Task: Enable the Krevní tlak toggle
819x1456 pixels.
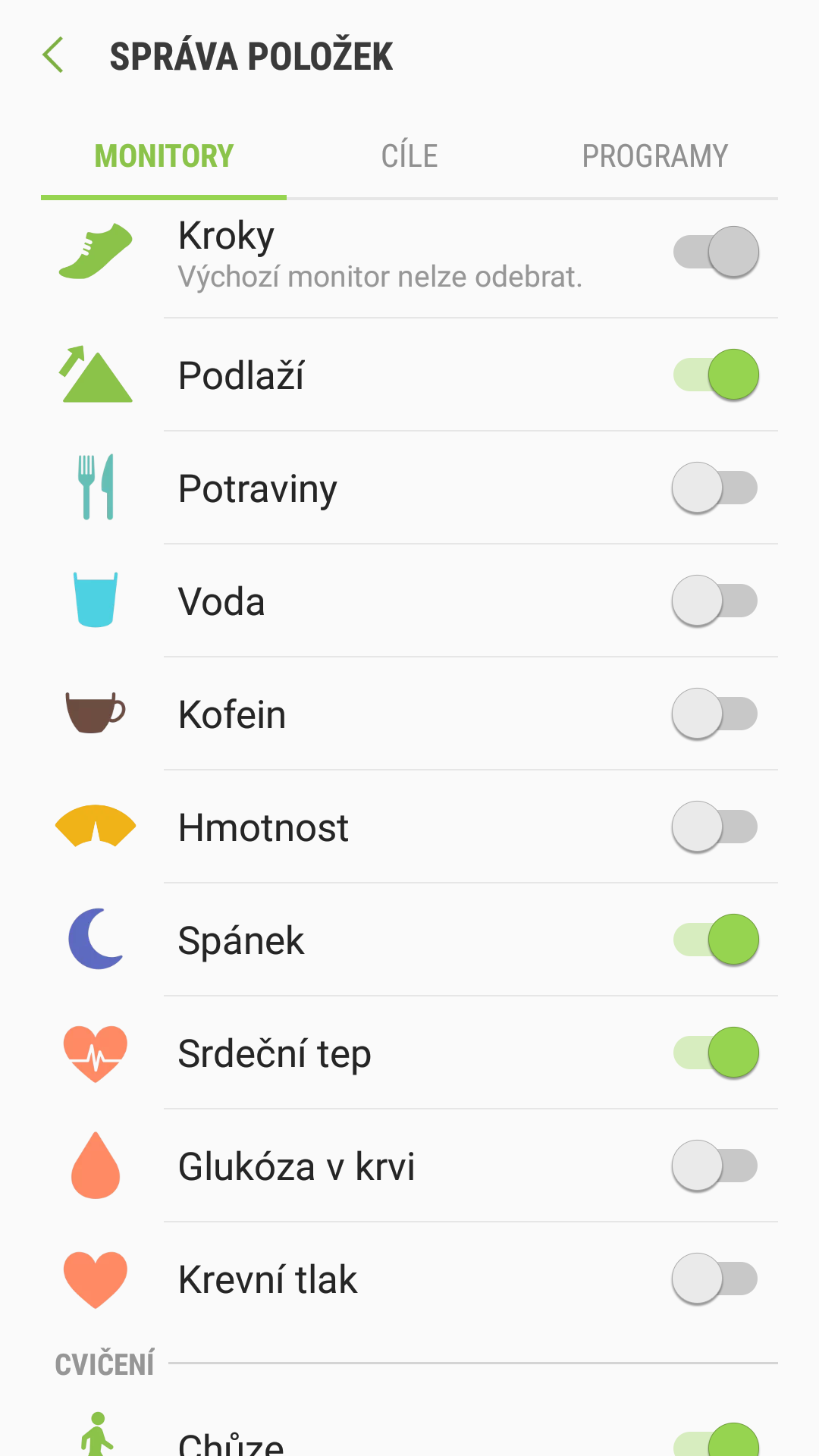Action: (713, 1279)
